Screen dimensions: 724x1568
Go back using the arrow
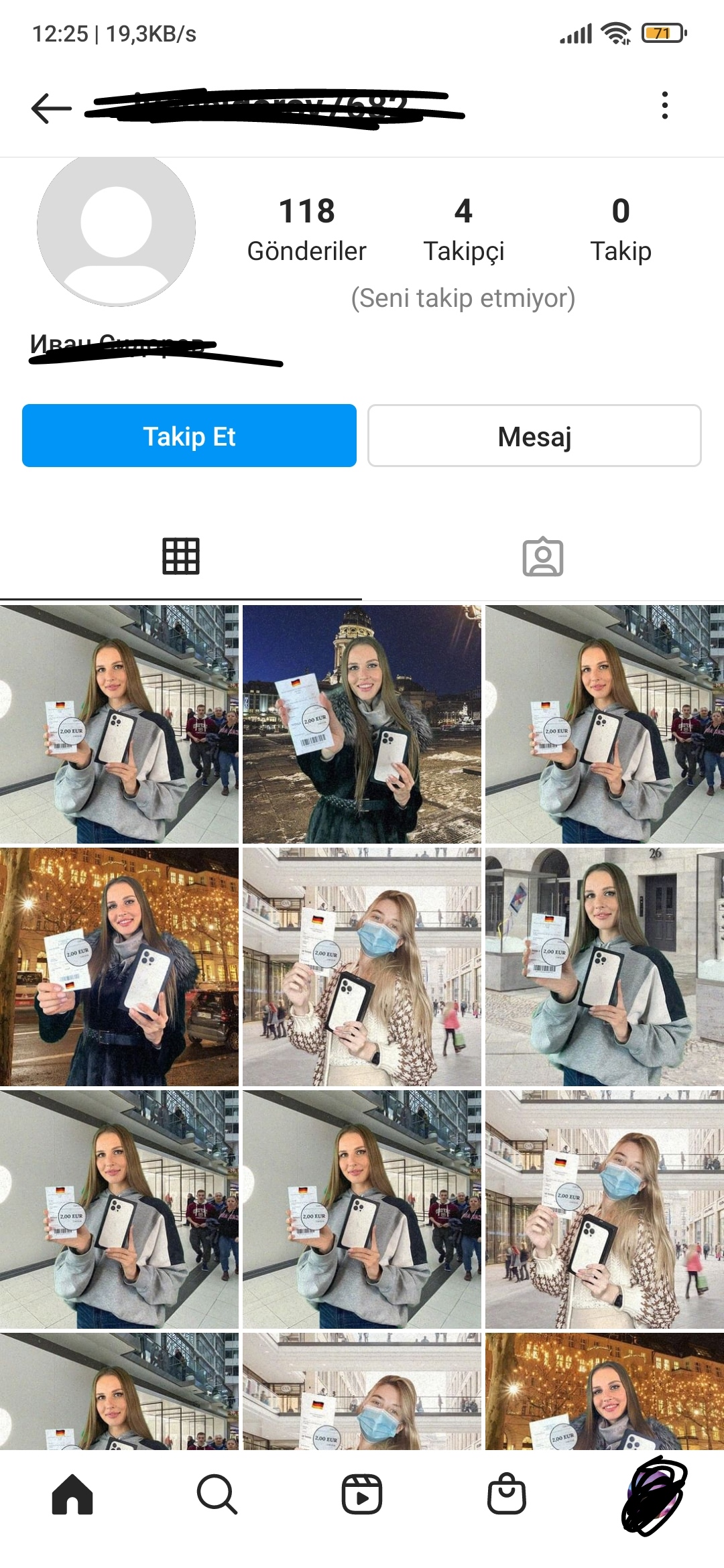click(51, 108)
